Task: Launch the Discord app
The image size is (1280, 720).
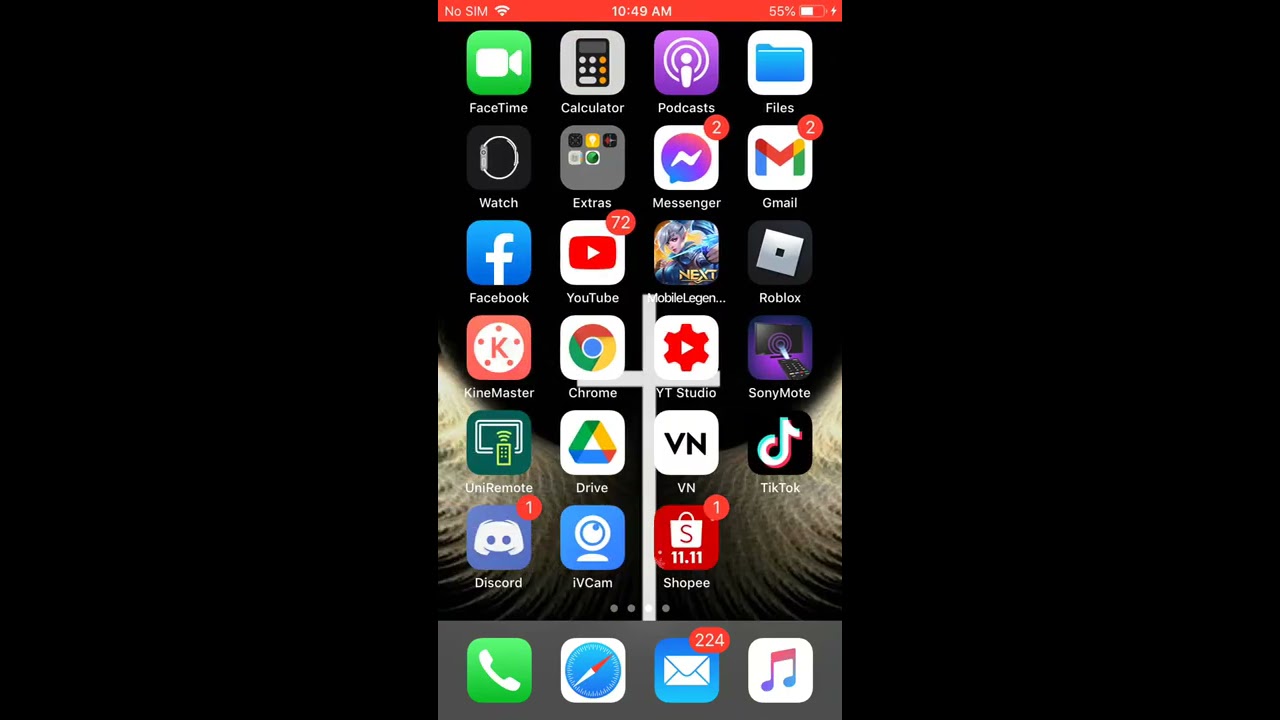Action: (x=498, y=538)
